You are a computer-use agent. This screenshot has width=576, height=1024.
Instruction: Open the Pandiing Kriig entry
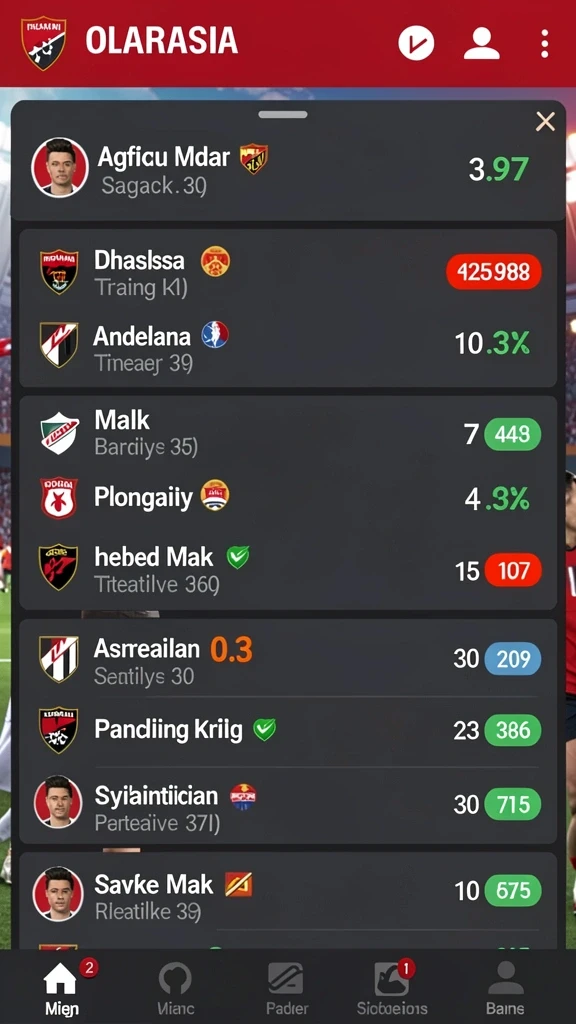pos(288,730)
